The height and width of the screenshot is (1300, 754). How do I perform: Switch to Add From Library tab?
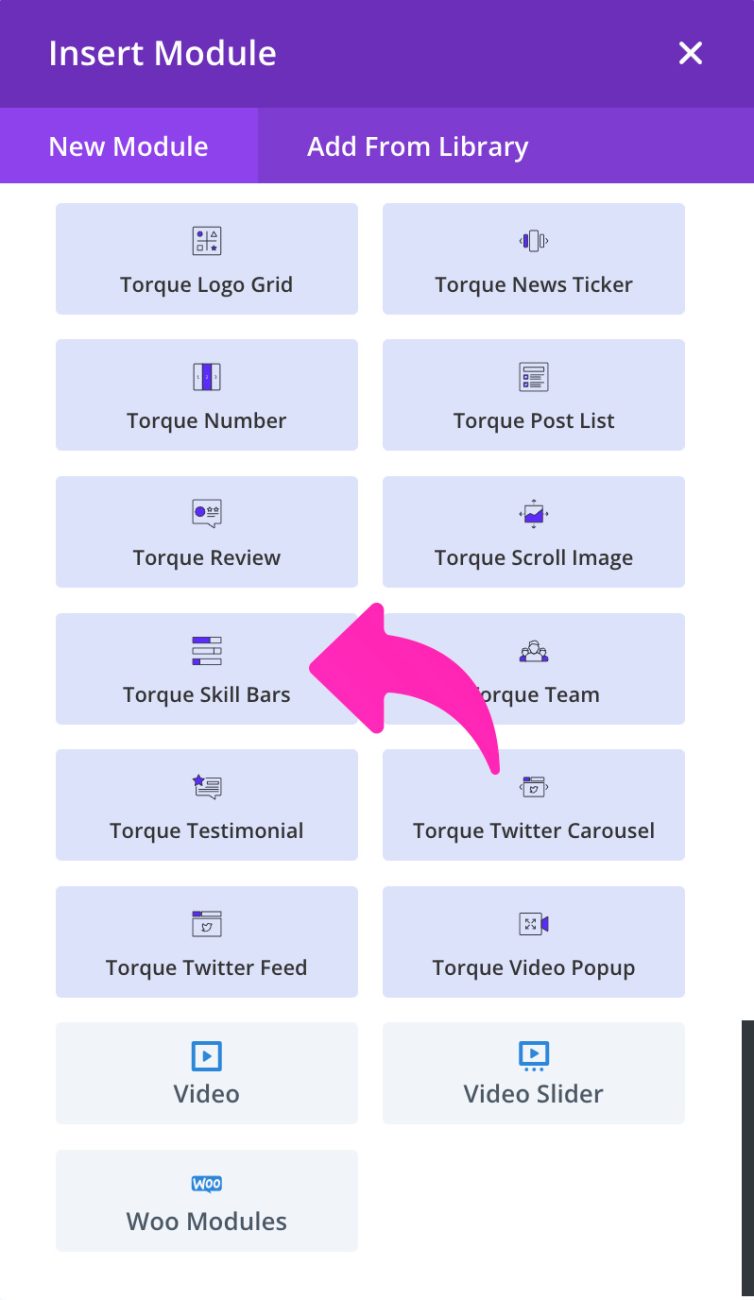pos(417,147)
